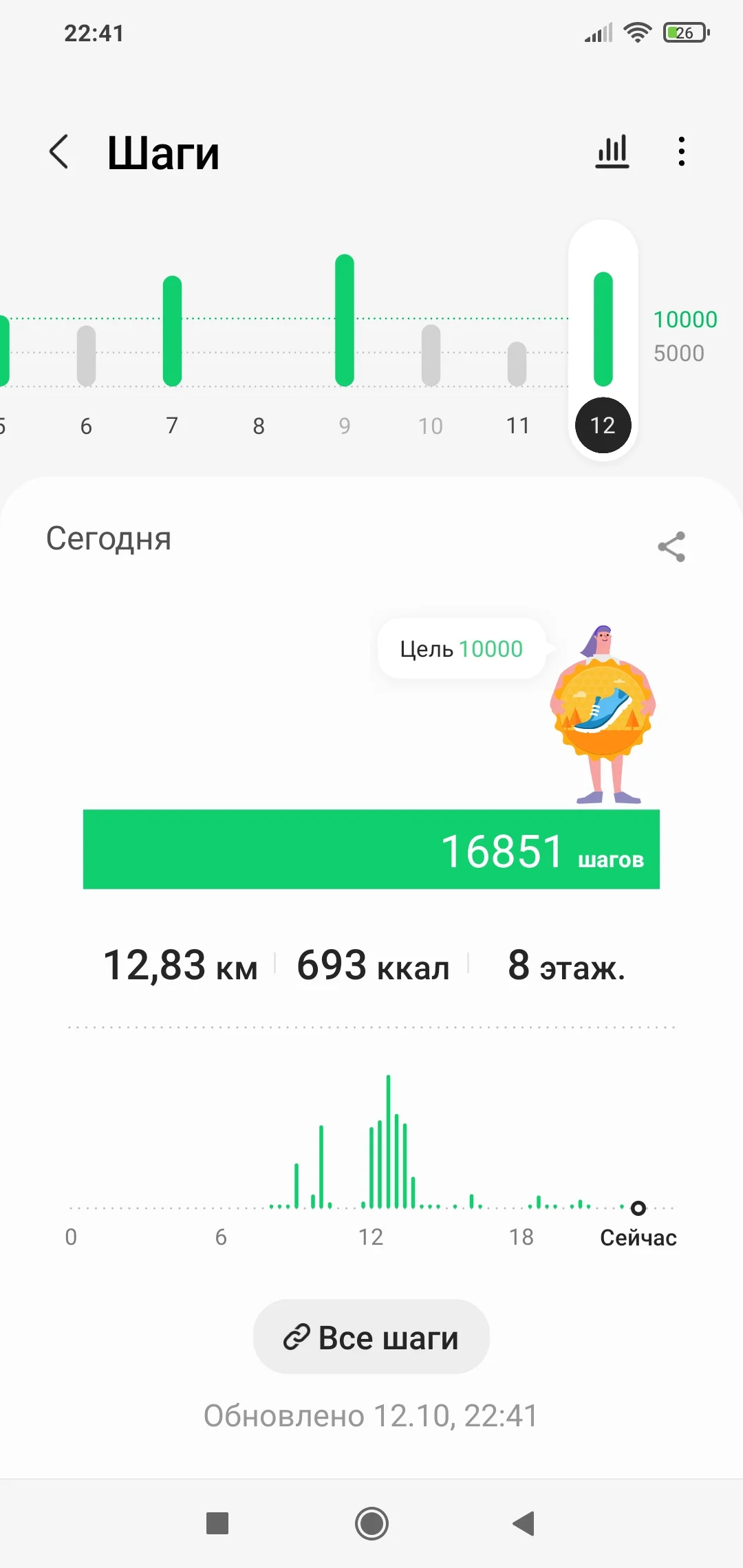Tap the system home button
743x1568 pixels.
point(371,1523)
